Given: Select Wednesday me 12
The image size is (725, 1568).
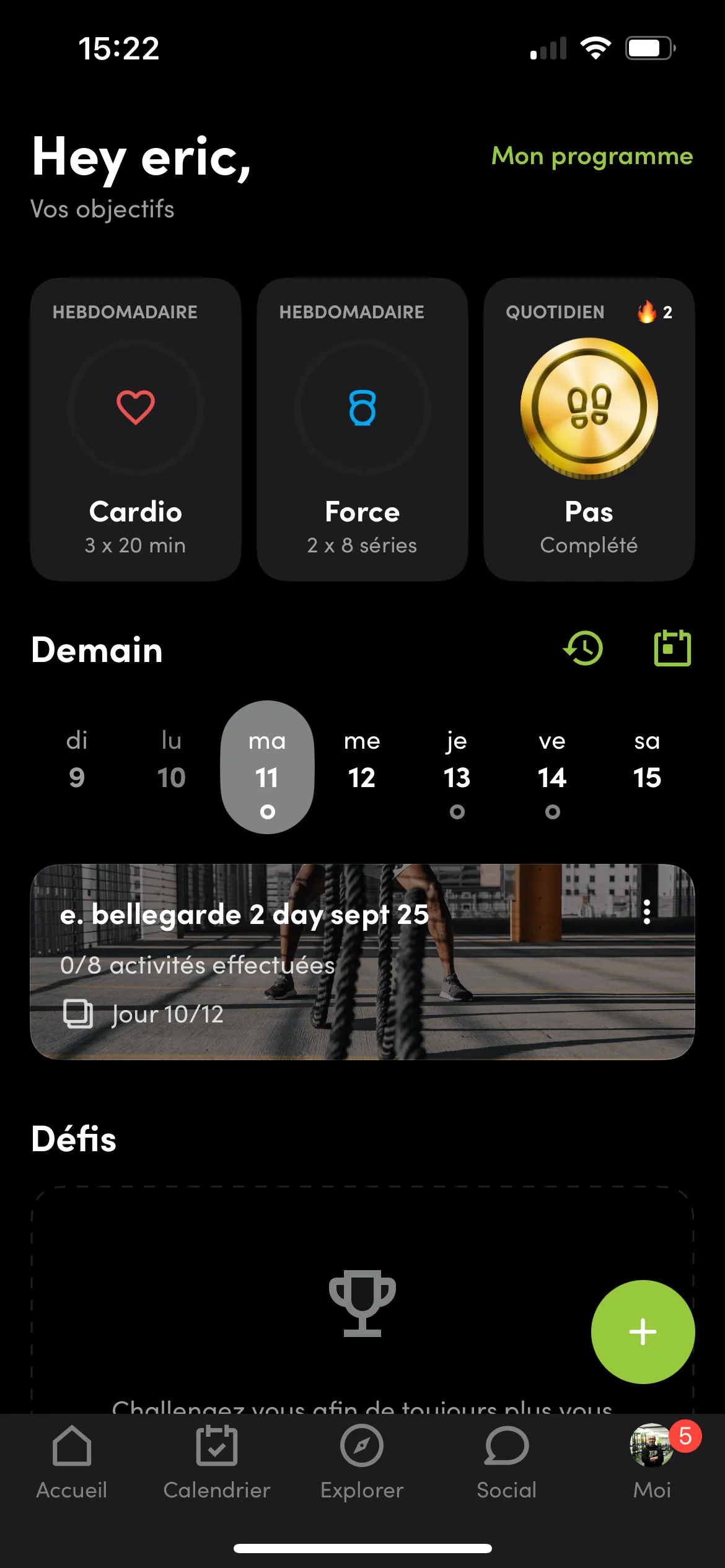Looking at the screenshot, I should pyautogui.click(x=362, y=765).
